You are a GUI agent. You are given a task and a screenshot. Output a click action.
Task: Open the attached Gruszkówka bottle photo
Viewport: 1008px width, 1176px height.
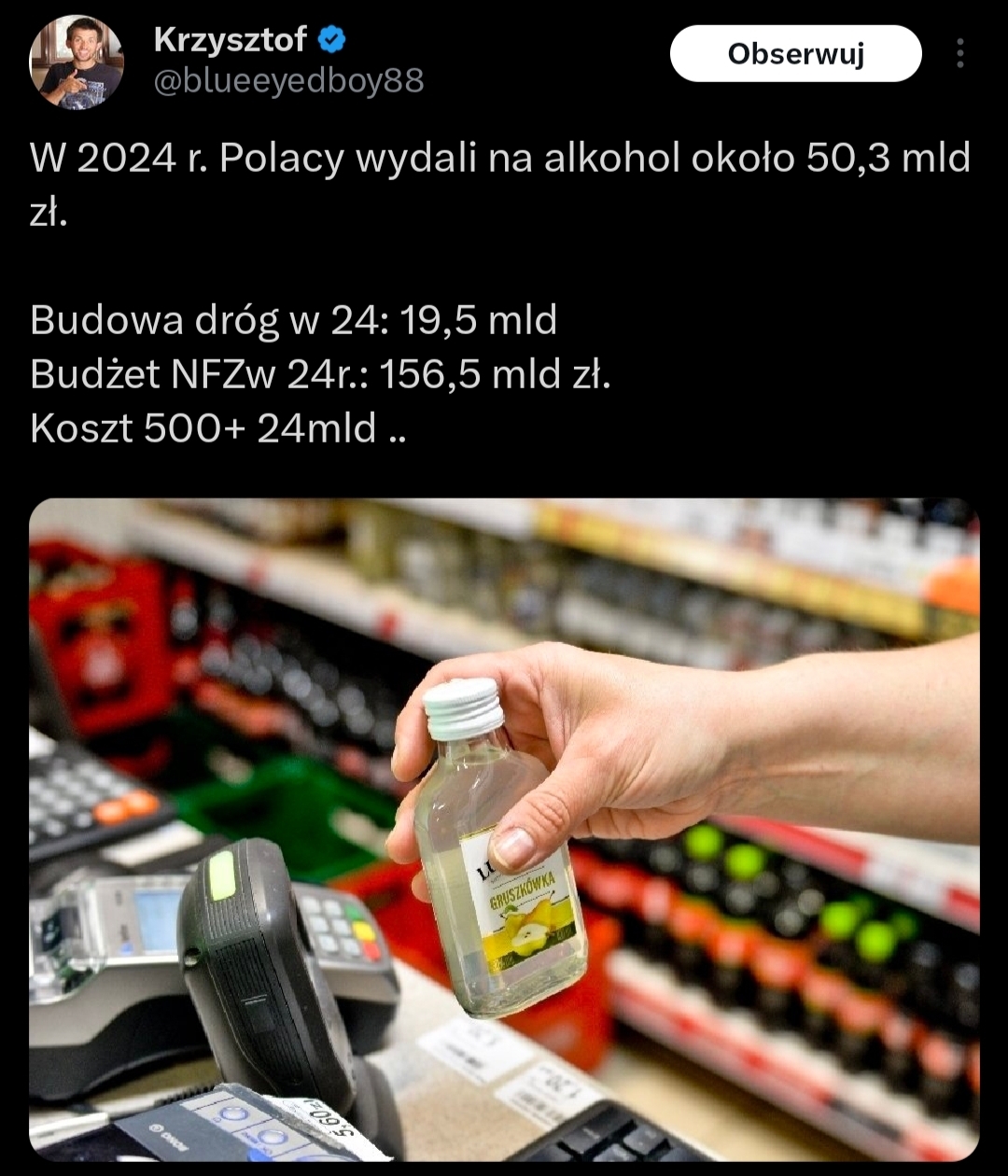(x=504, y=829)
